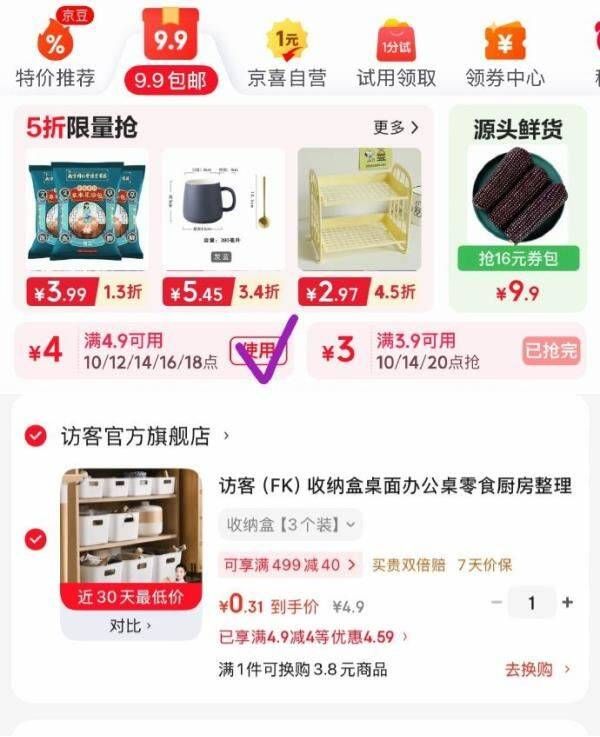This screenshot has height=737, width=600.
Task: Increase quantity with plus button
Action: [567, 602]
